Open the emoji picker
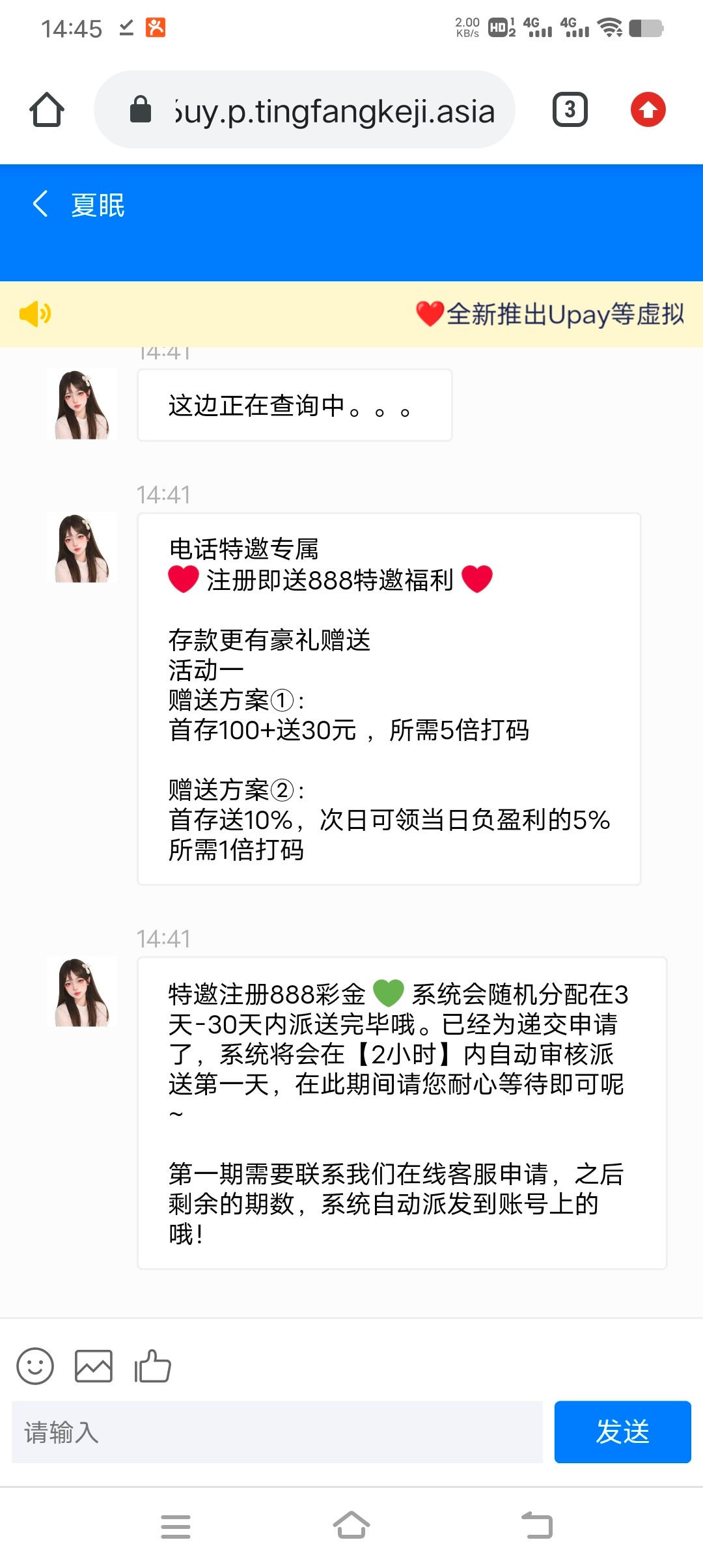 tap(35, 1365)
